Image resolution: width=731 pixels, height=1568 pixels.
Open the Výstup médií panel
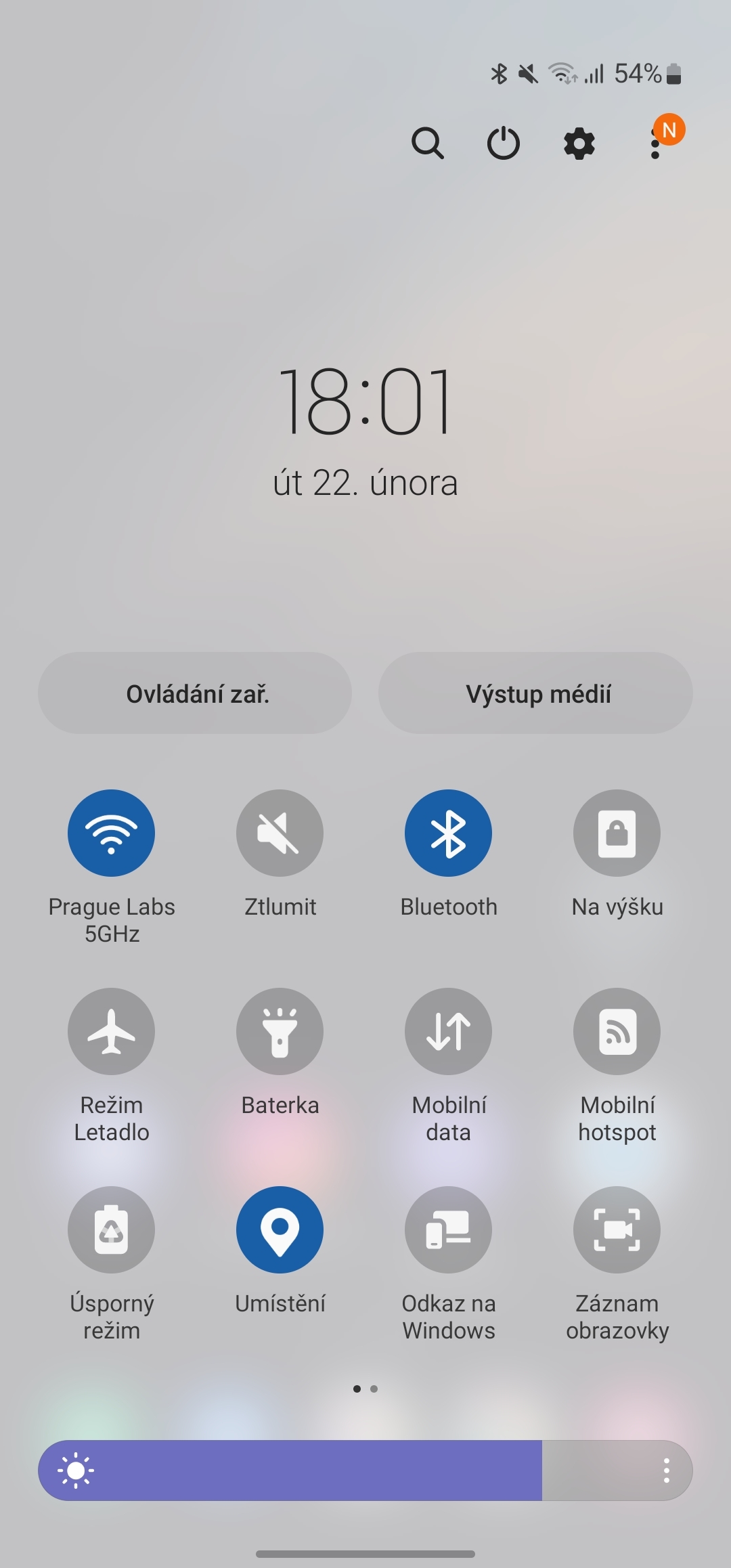(536, 693)
